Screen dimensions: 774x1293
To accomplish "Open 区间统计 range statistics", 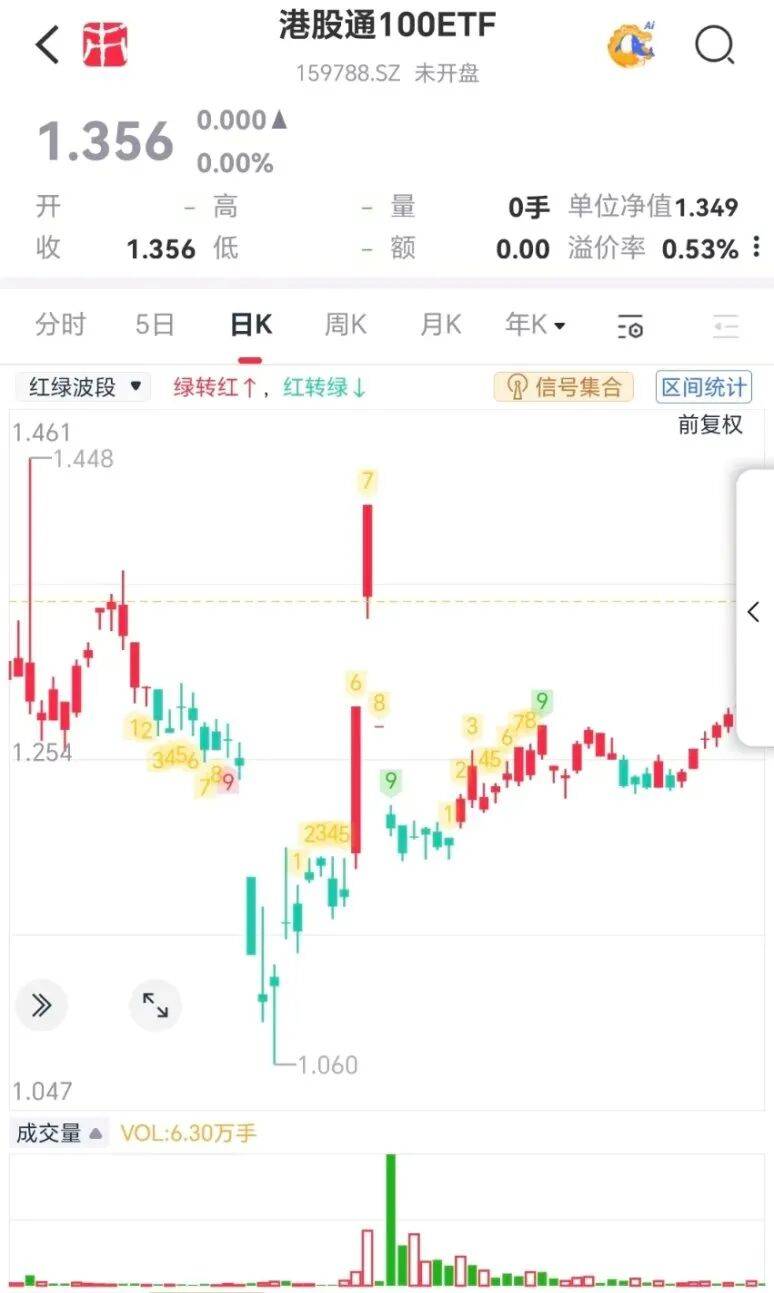I will (703, 387).
